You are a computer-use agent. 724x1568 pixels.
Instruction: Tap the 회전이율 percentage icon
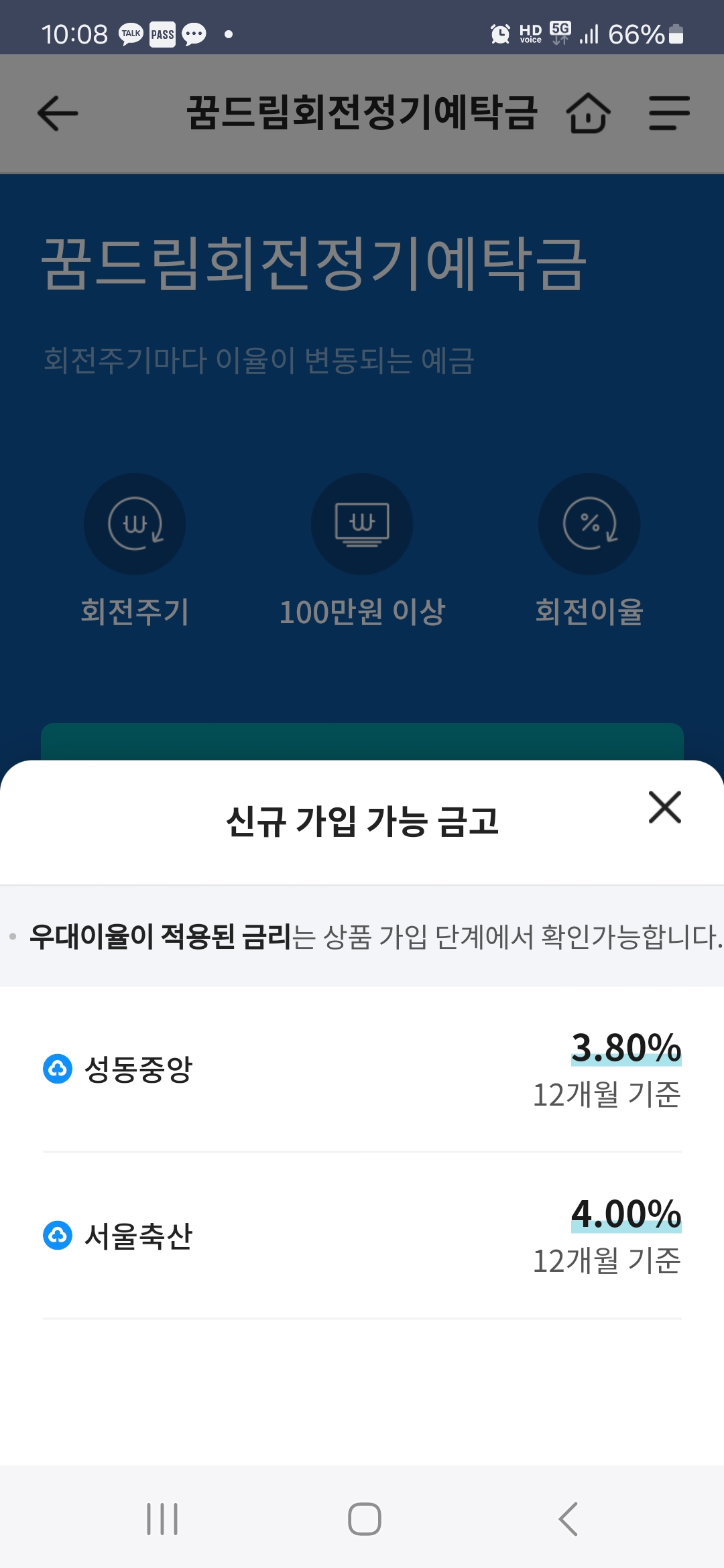589,525
